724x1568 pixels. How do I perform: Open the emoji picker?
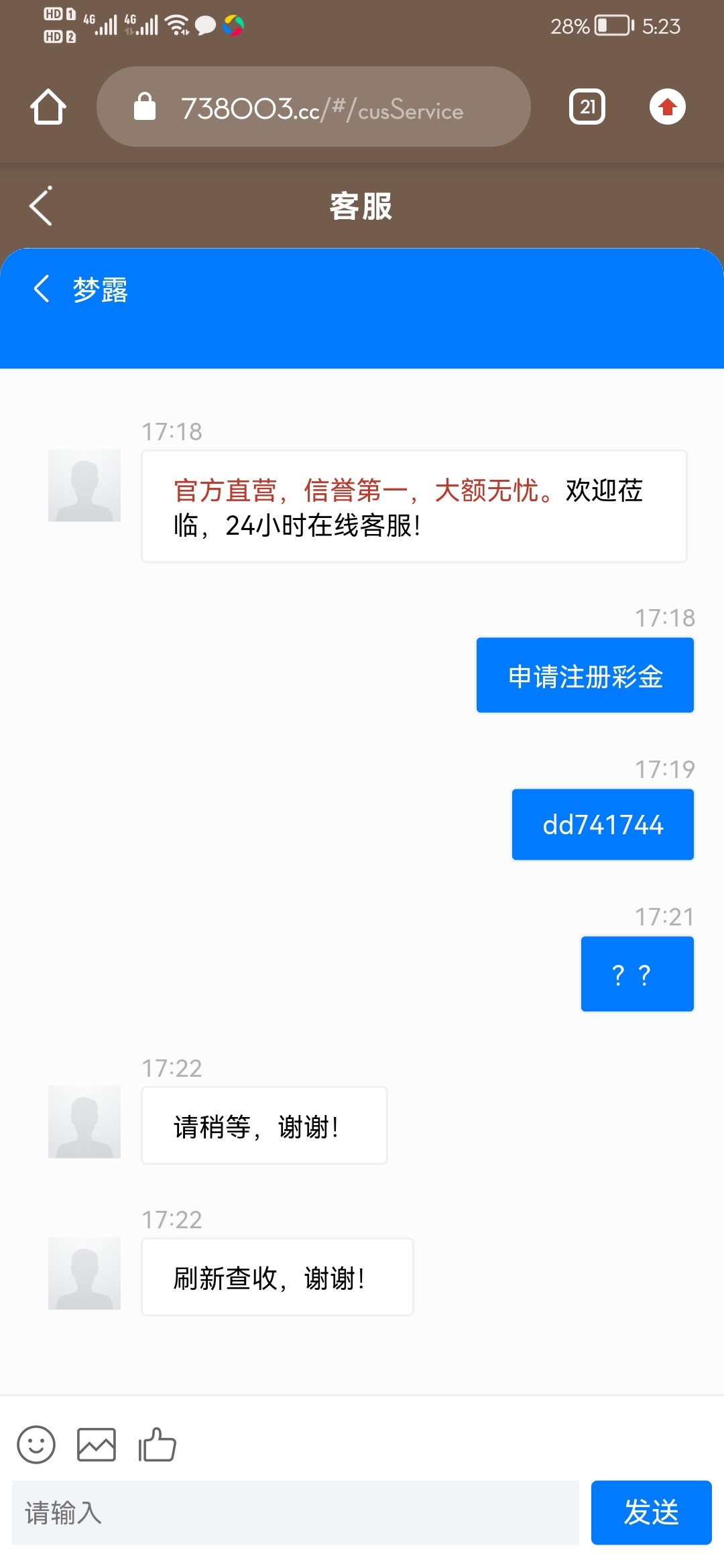click(x=36, y=1444)
